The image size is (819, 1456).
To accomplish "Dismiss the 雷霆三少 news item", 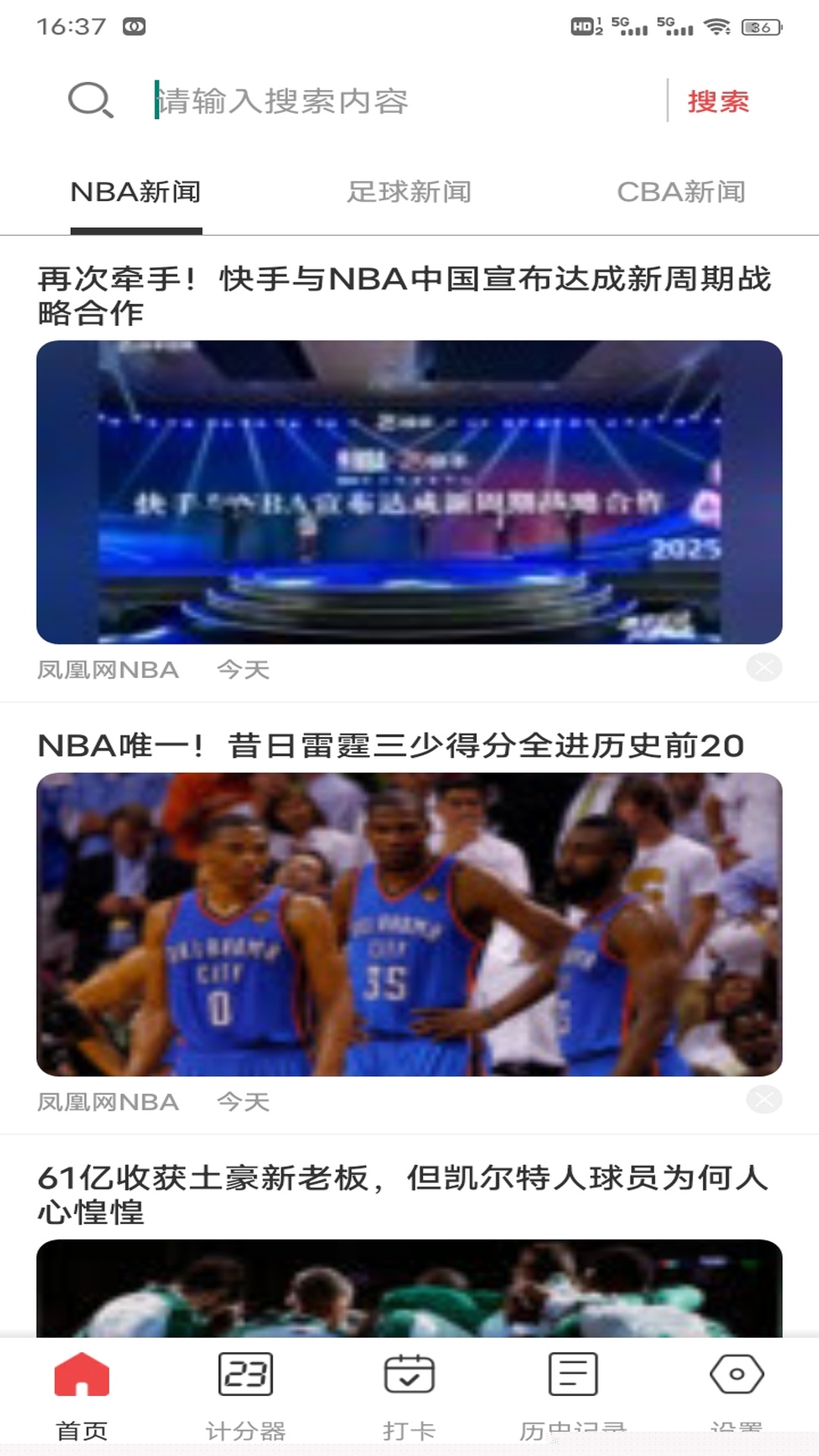I will pos(764,1100).
